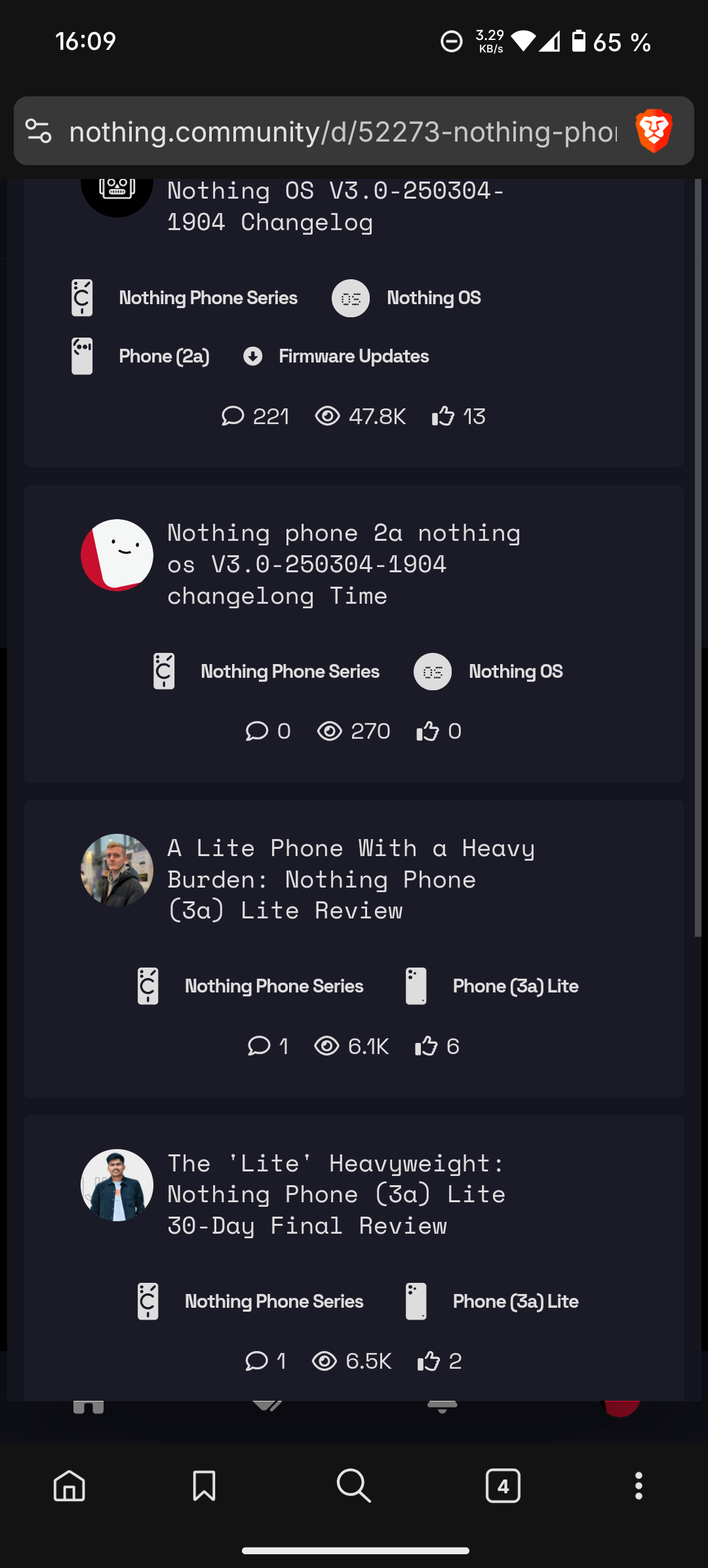
Task: Open the Nothing OS tag under the changelong Time post
Action: click(x=515, y=672)
